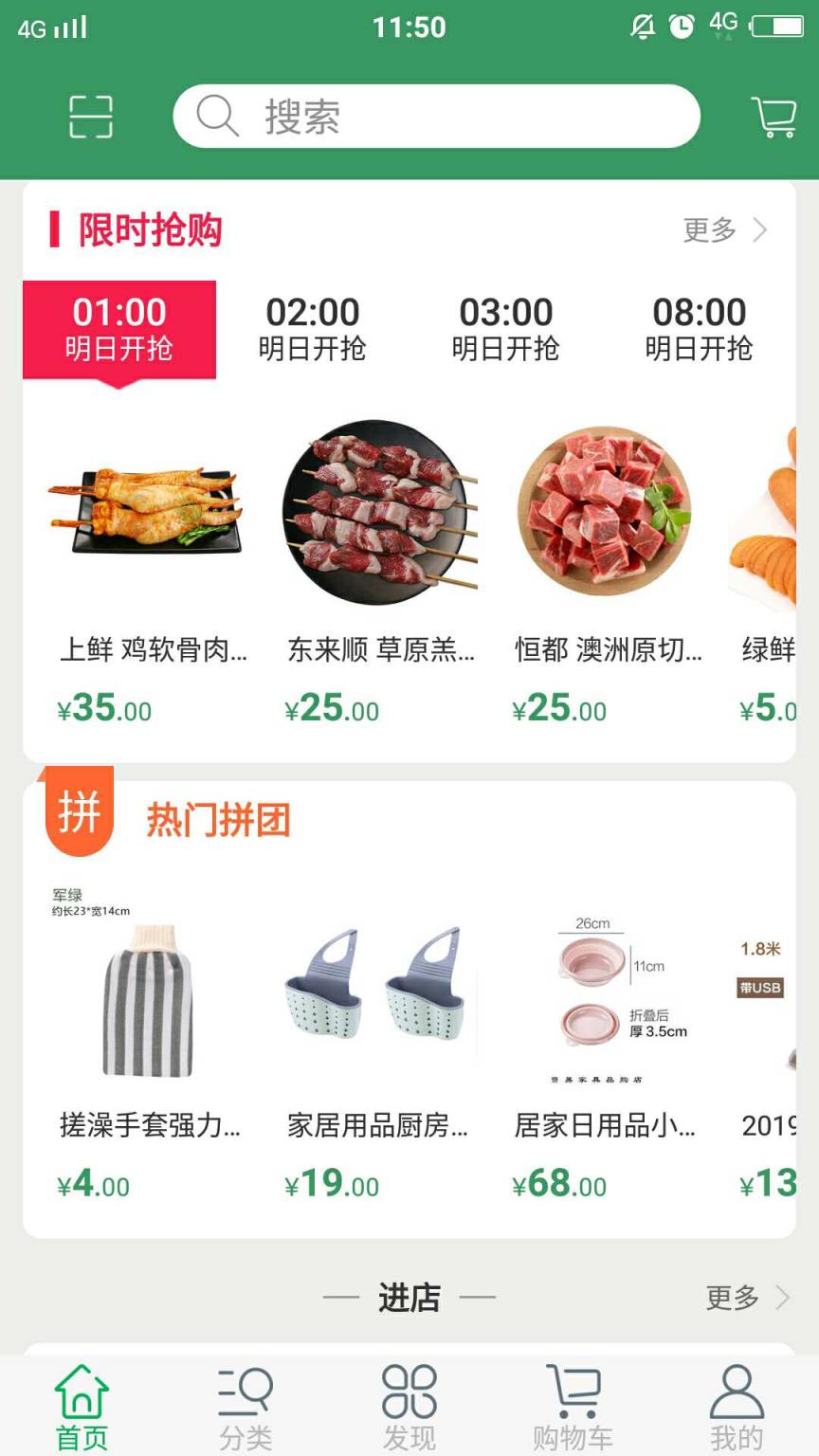
Task: Switch to the 02:00 flash sale slot
Action: [x=312, y=328]
